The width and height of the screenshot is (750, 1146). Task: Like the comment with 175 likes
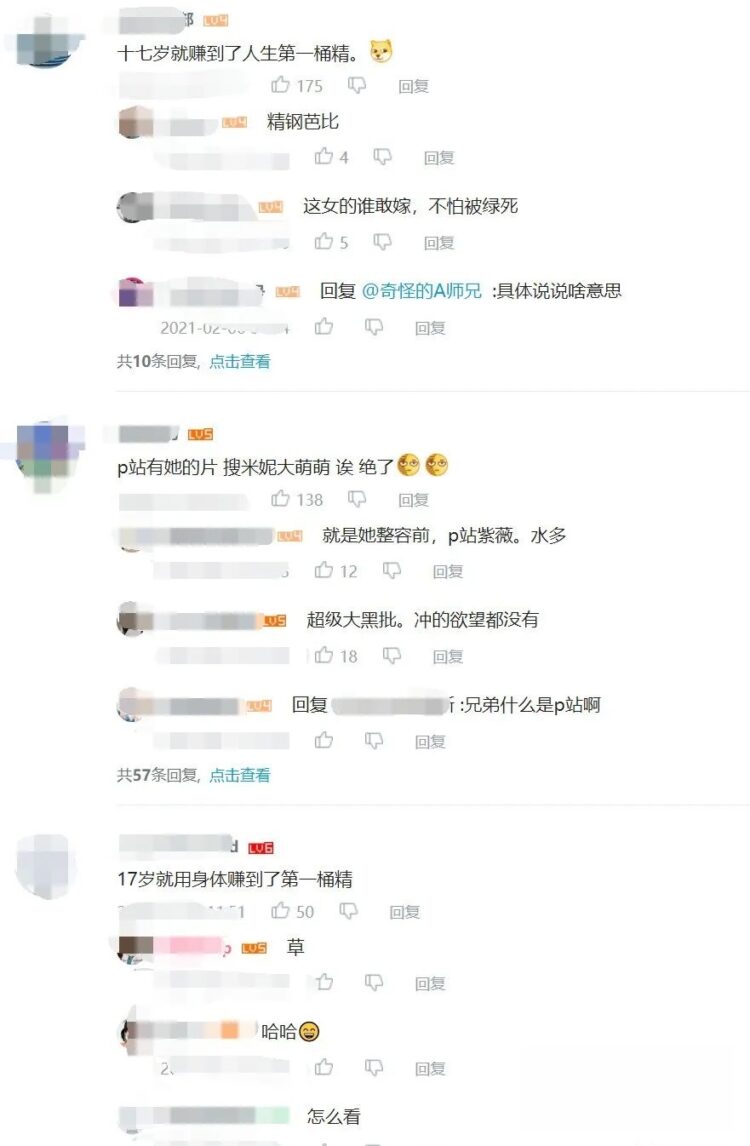[x=281, y=86]
